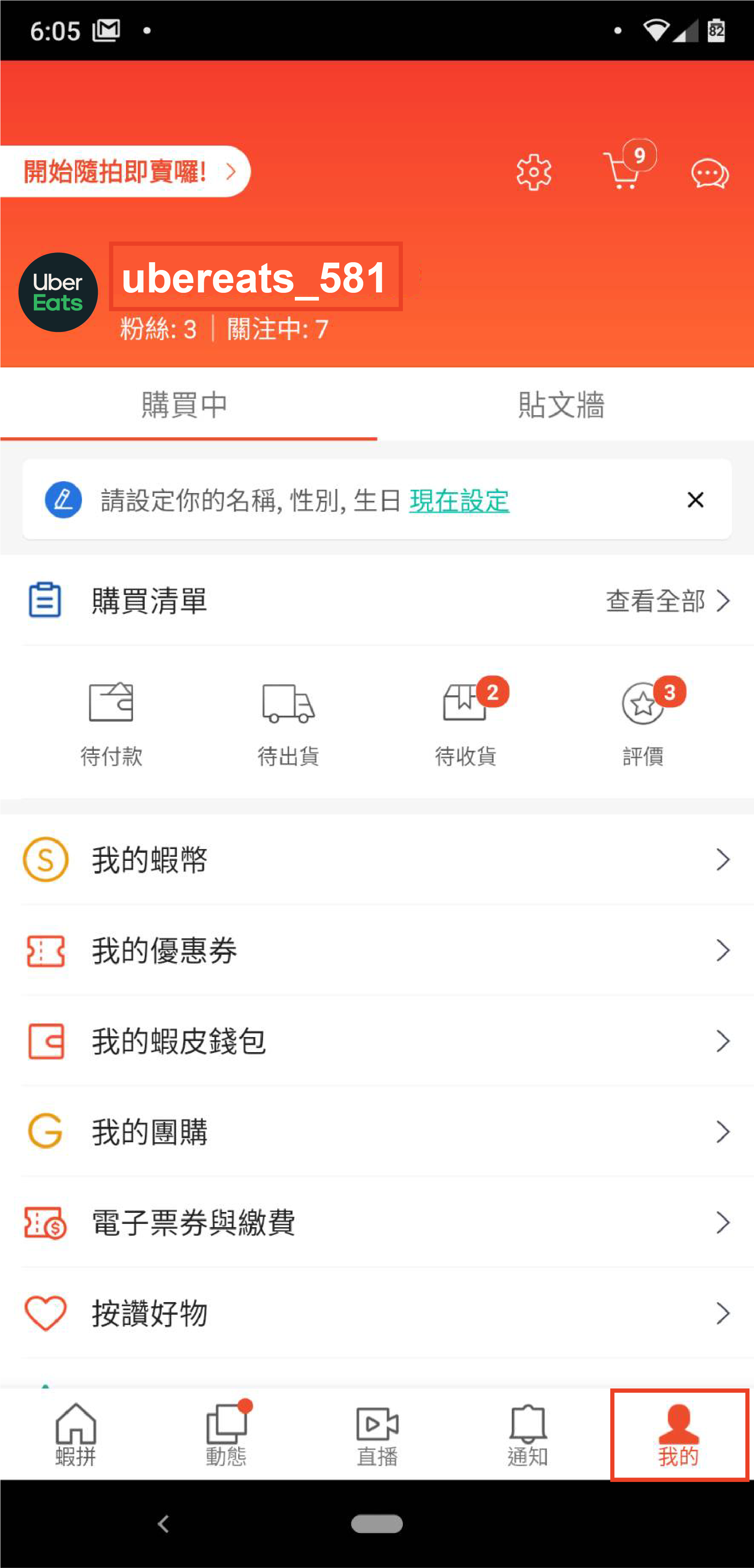
Task: Switch to the 直播 tab
Action: coord(377,1435)
